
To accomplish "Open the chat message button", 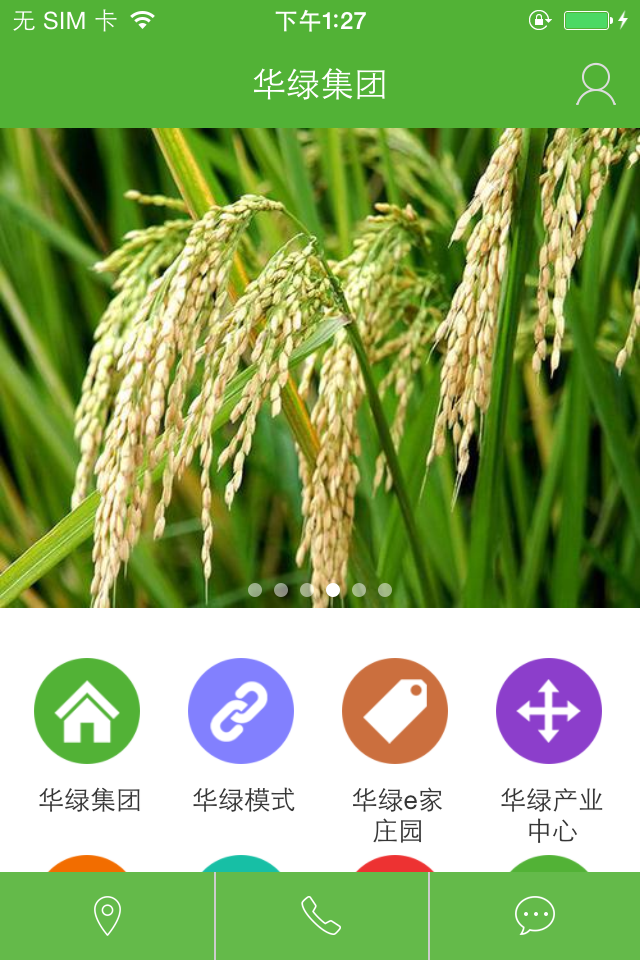I will tap(535, 916).
